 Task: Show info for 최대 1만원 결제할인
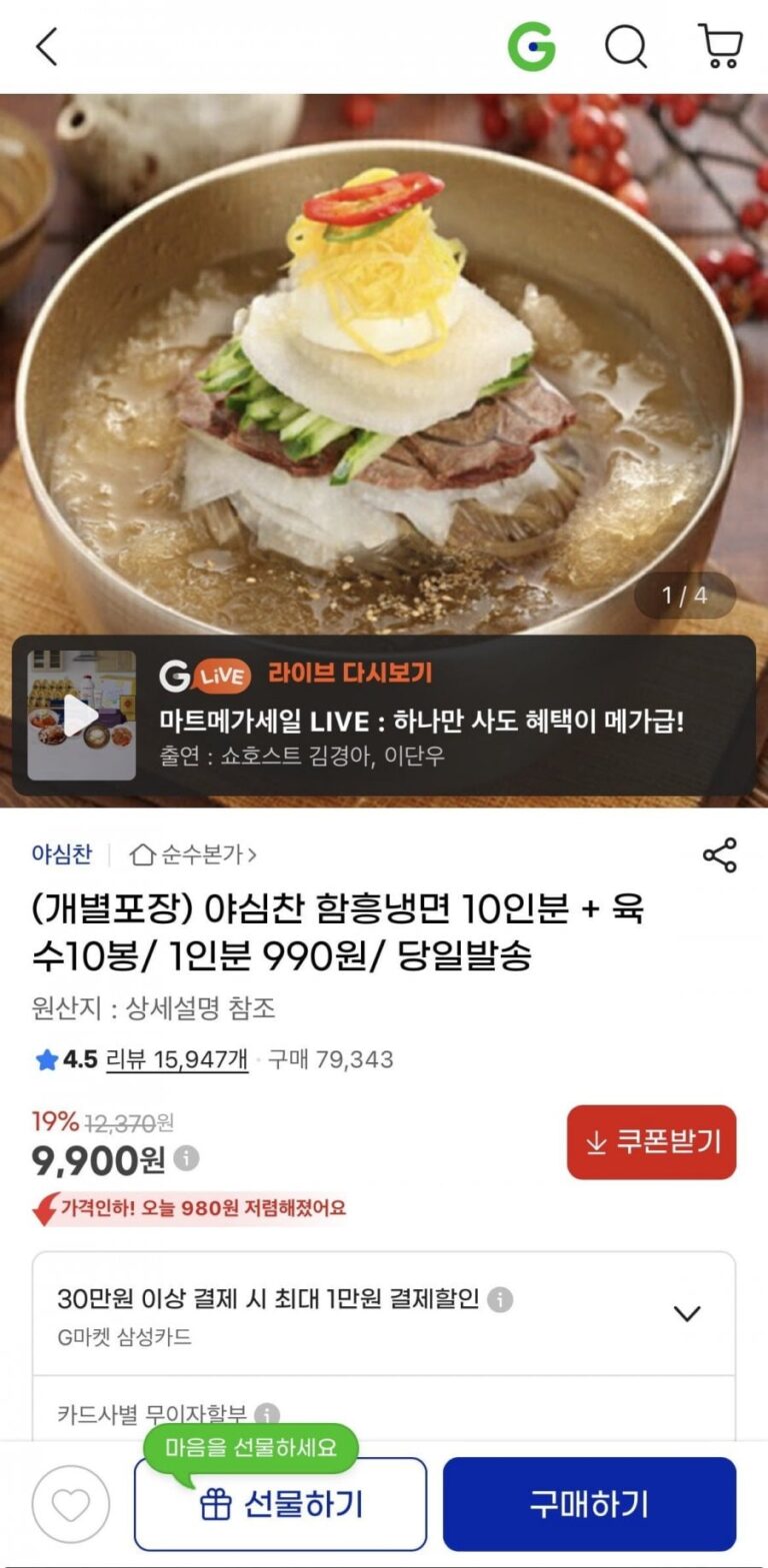point(500,1299)
